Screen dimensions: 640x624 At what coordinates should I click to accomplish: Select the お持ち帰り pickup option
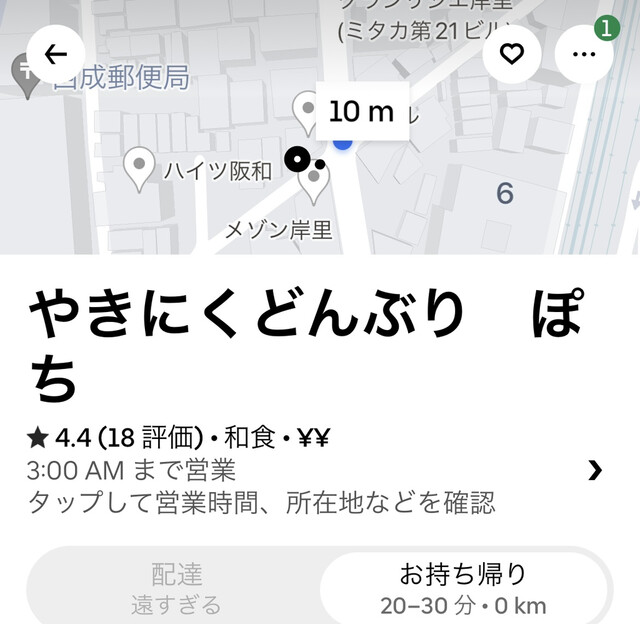pyautogui.click(x=463, y=588)
